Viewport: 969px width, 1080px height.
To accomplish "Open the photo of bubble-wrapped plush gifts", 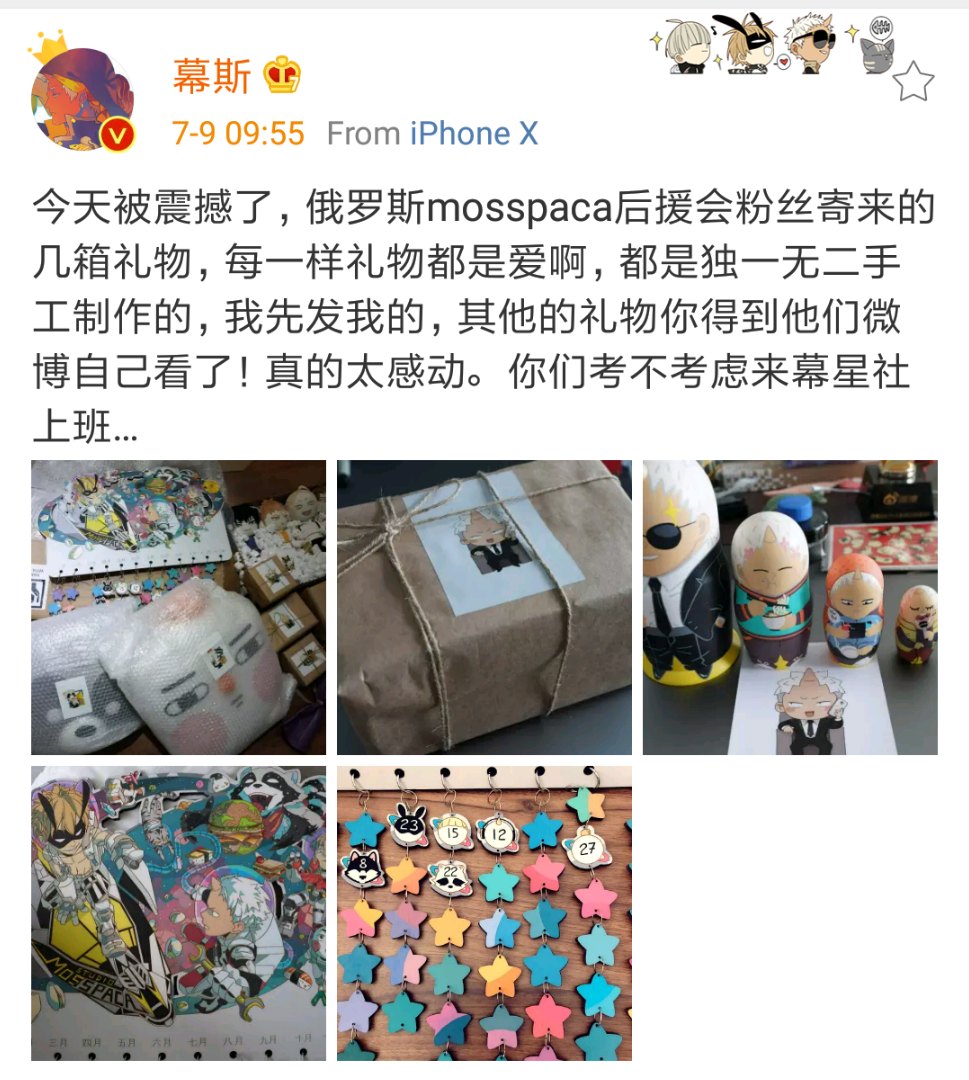I will pos(178,607).
